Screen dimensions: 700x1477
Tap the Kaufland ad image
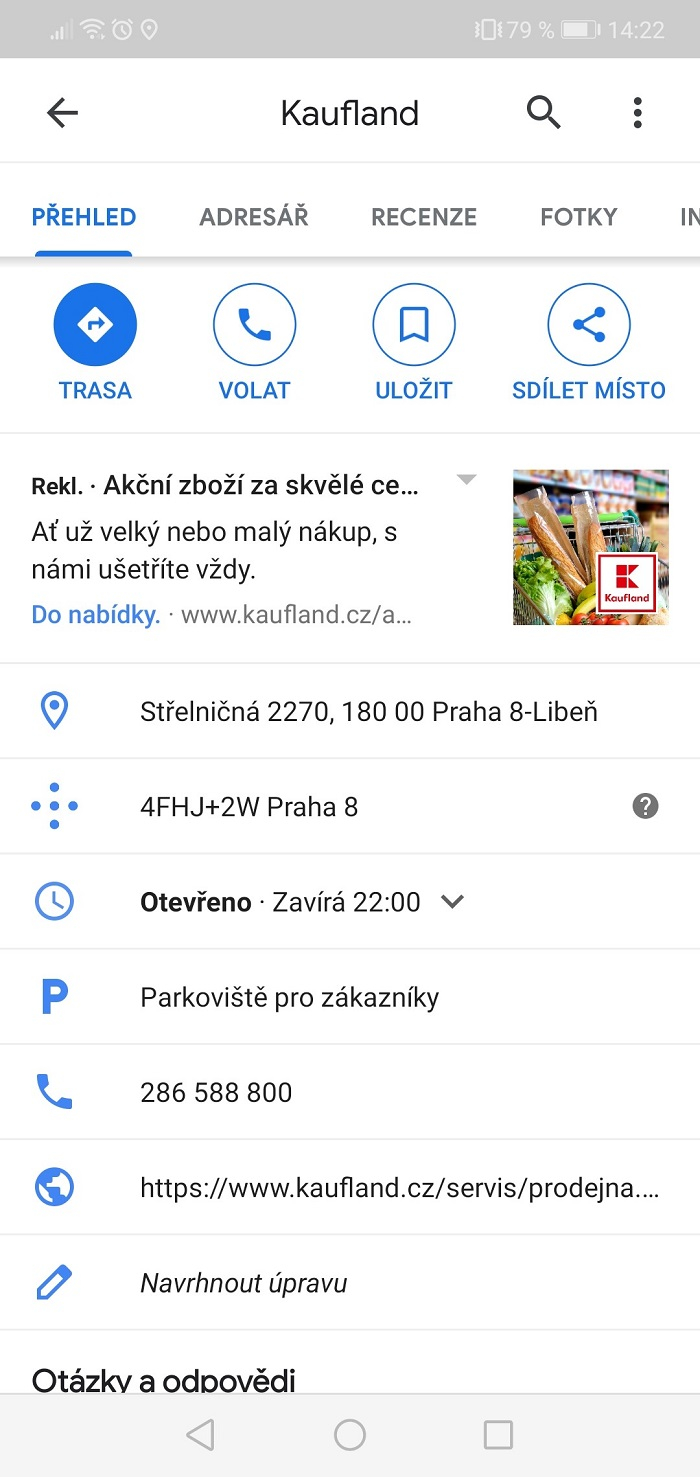(x=590, y=547)
